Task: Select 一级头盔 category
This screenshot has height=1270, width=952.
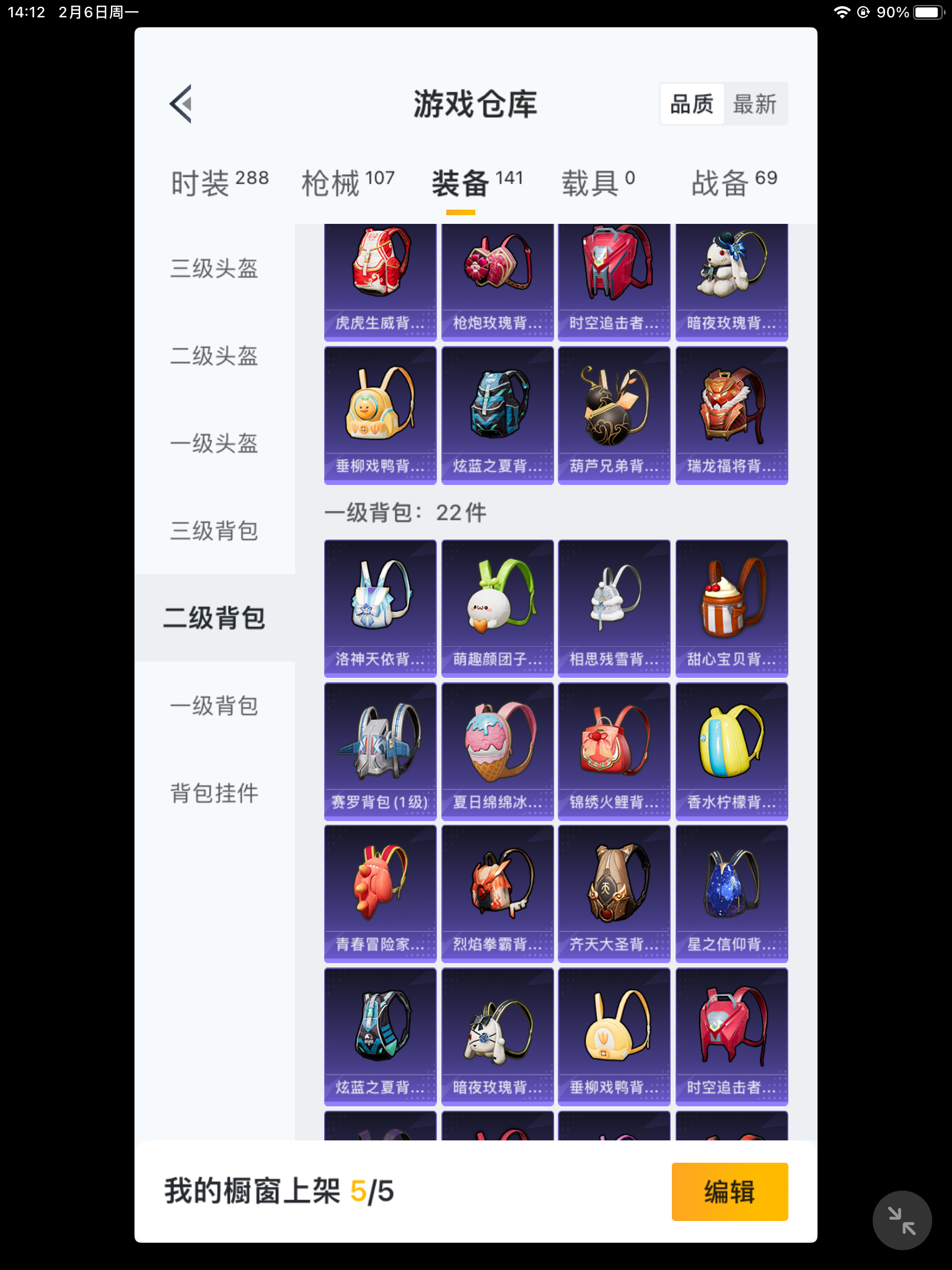Action: 214,443
